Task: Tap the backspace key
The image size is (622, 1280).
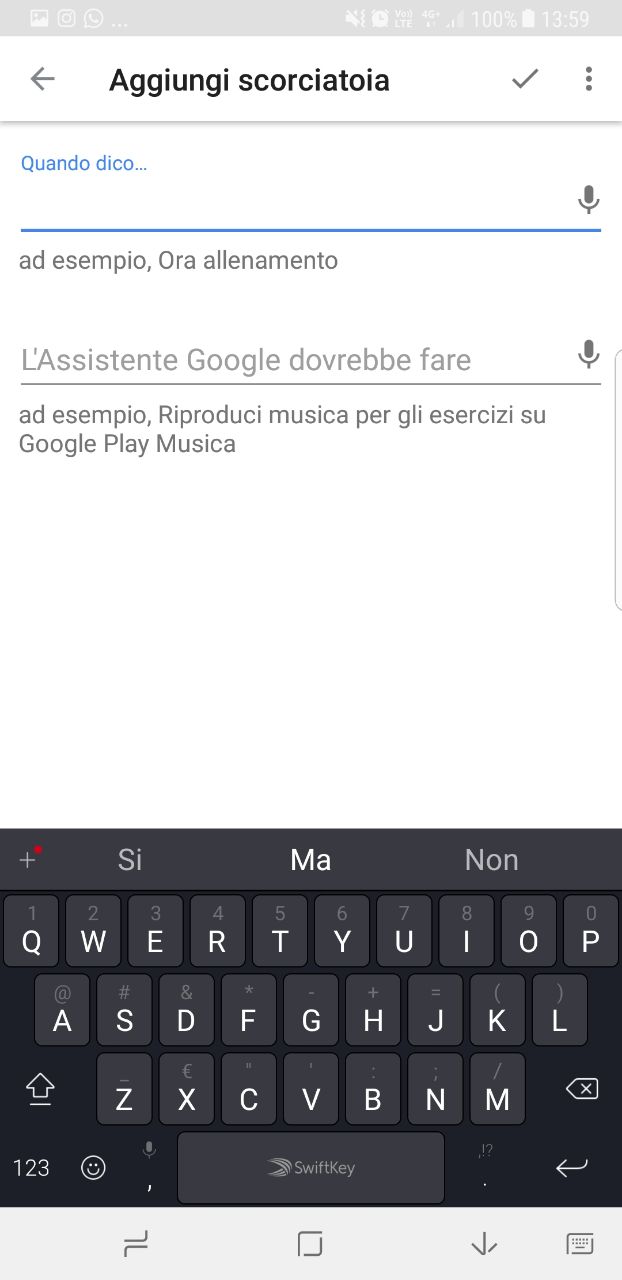Action: point(582,1089)
